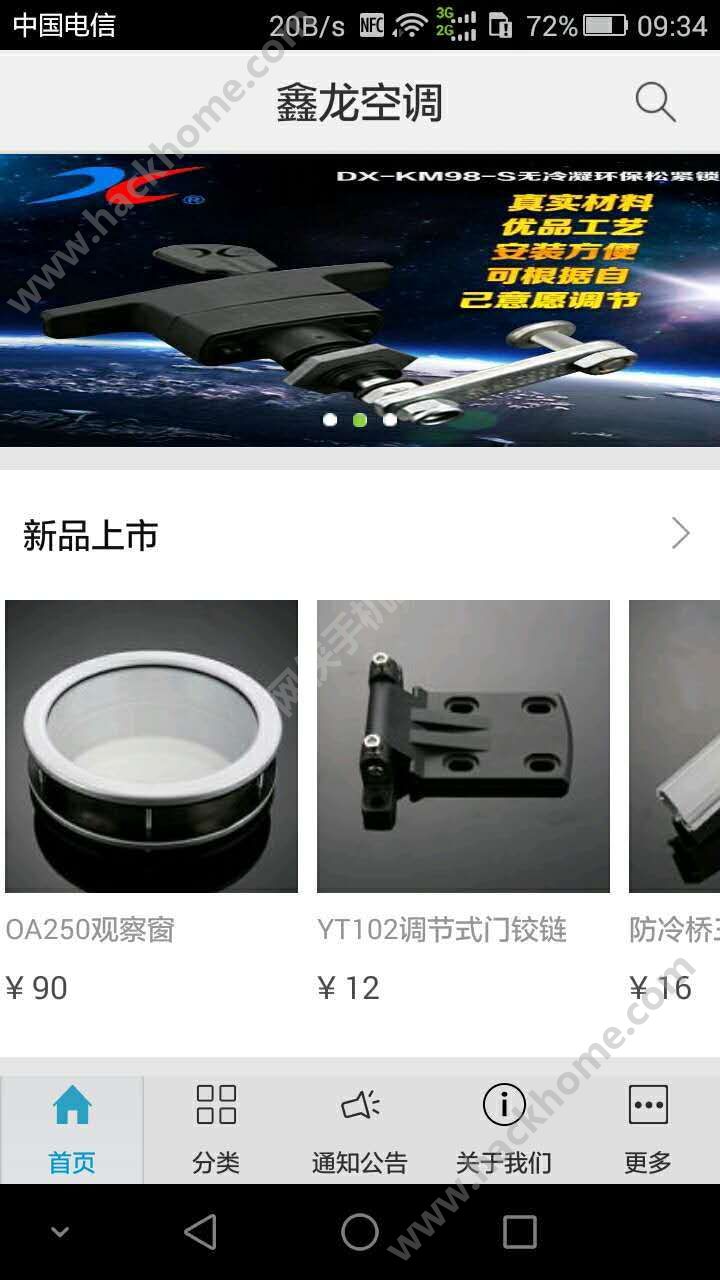Screen dimensions: 720x1280
Task: Expand the 新品上市 section with the arrow
Action: point(680,534)
